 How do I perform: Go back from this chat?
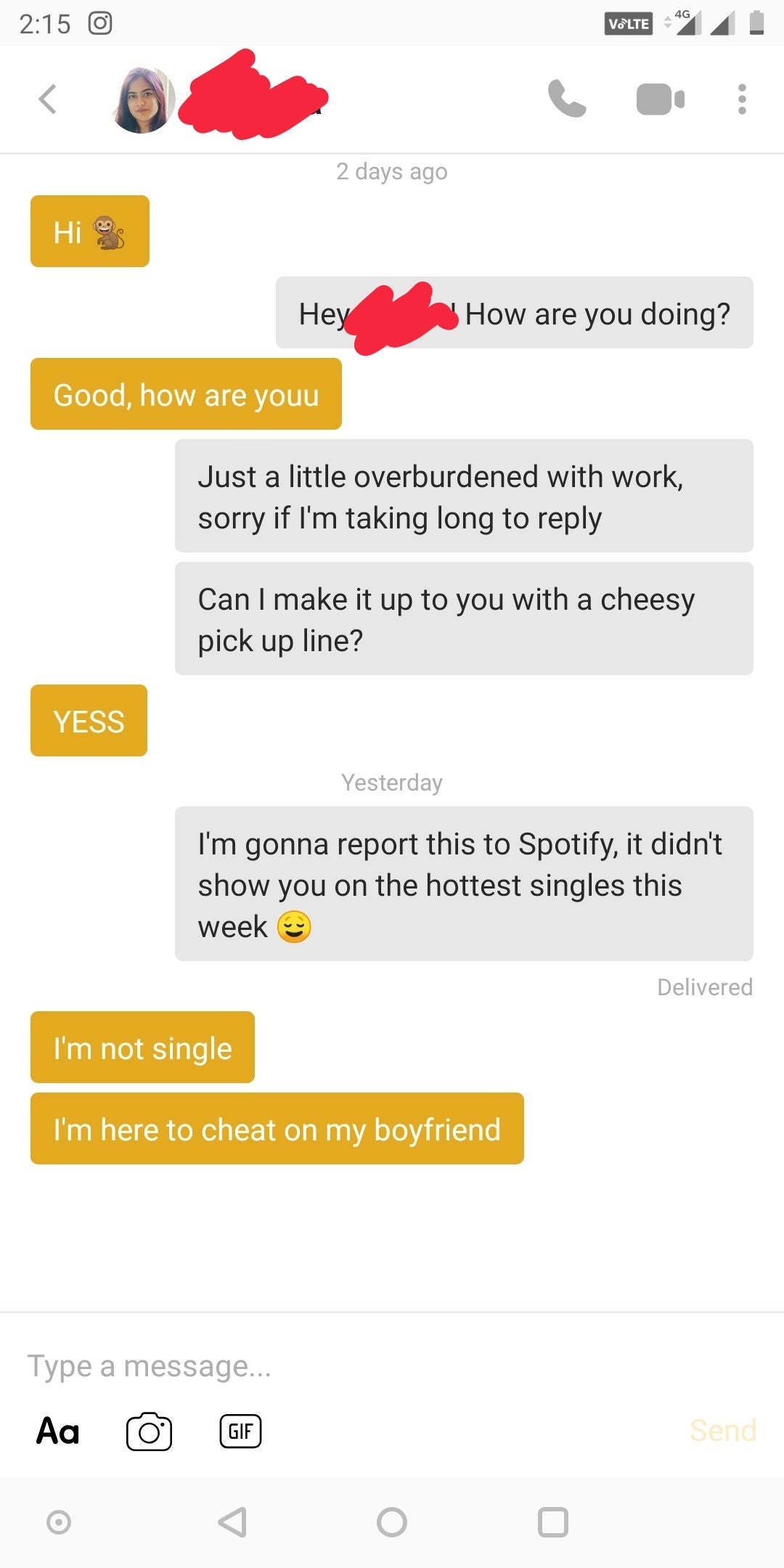click(x=48, y=99)
